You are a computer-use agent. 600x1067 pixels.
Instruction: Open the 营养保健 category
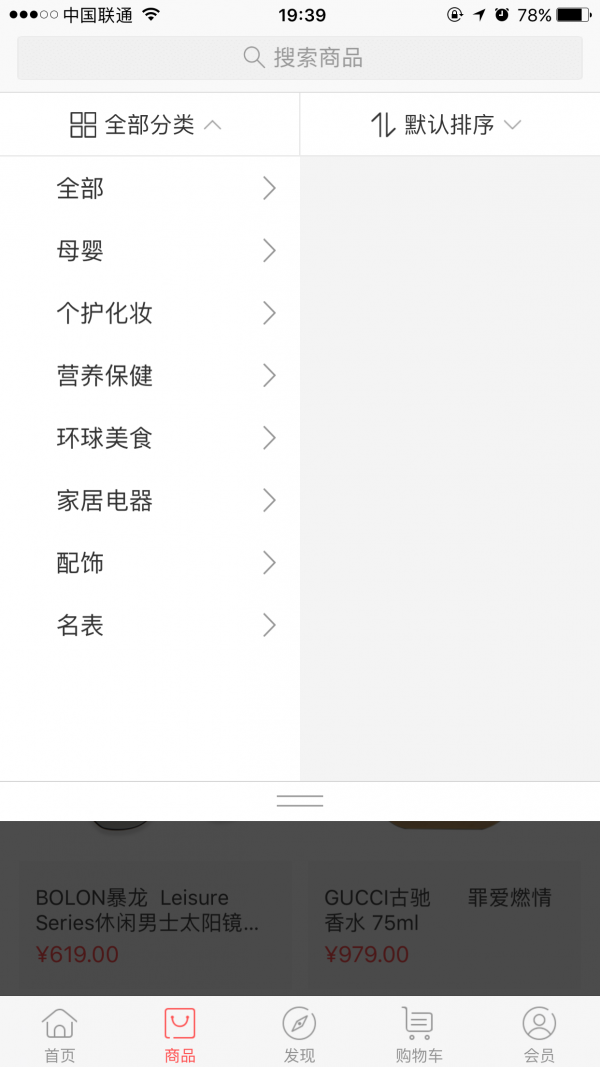pyautogui.click(x=150, y=376)
